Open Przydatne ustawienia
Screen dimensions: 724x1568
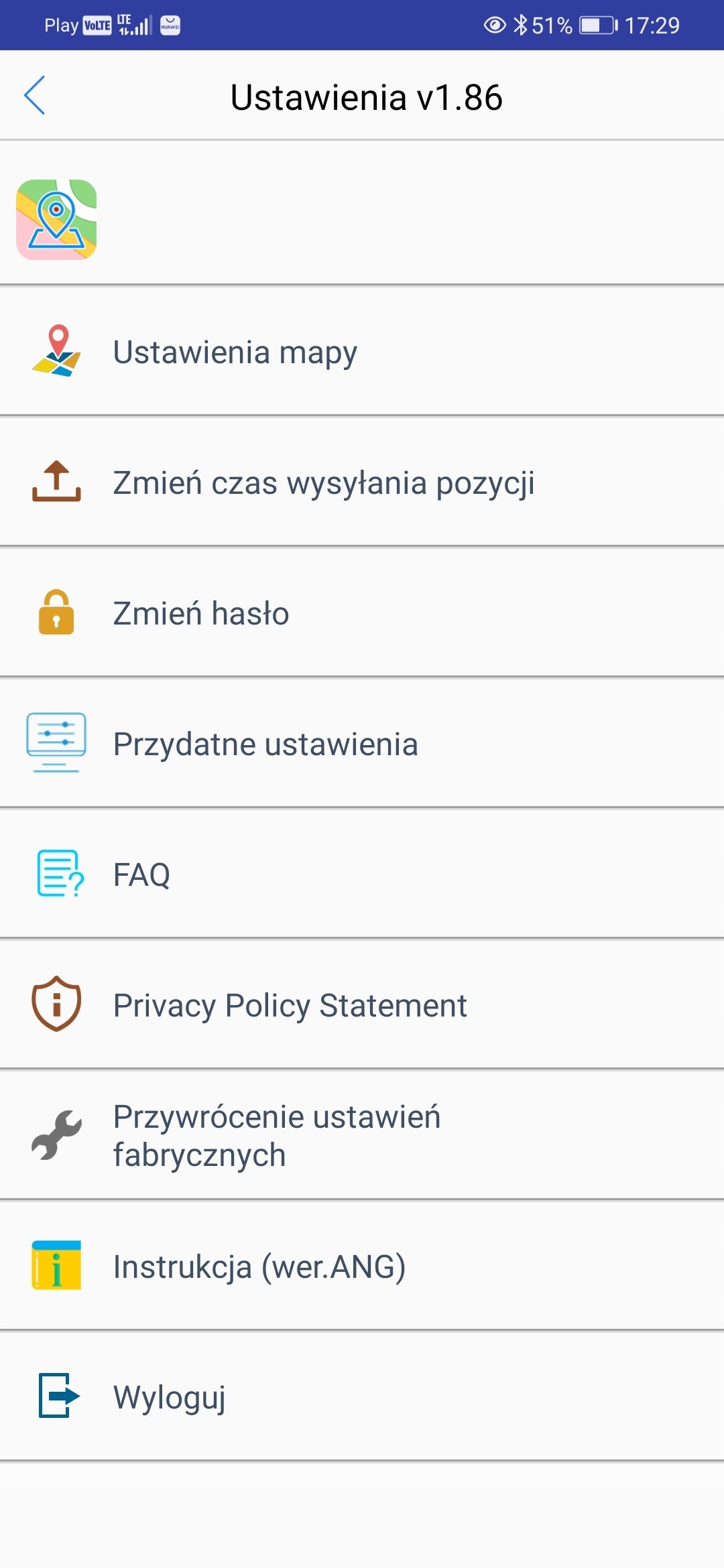coord(265,742)
